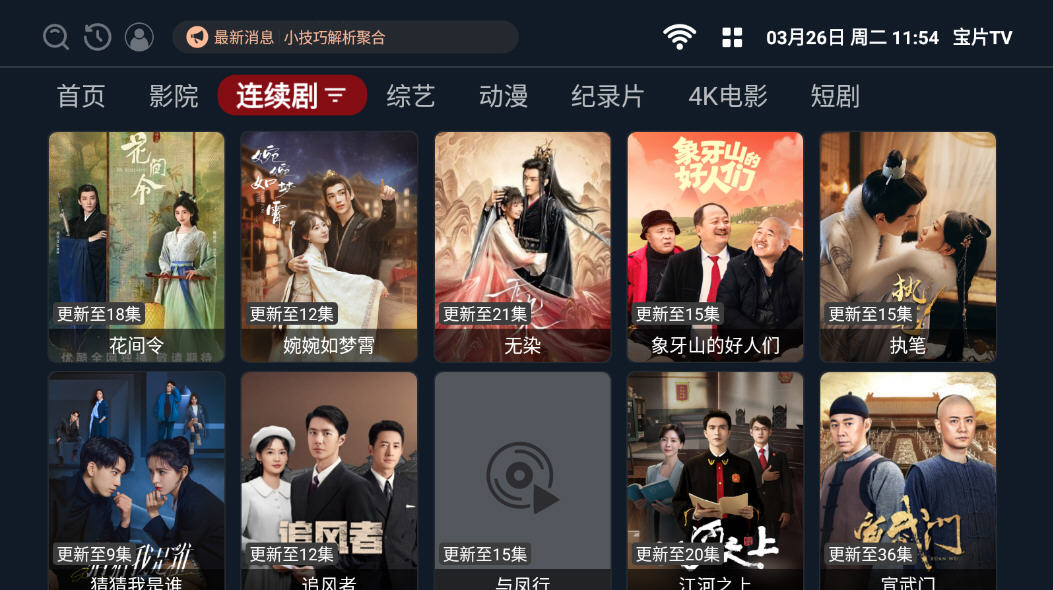This screenshot has width=1053, height=590.
Task: Open the drama 追风者
Action: [329, 480]
